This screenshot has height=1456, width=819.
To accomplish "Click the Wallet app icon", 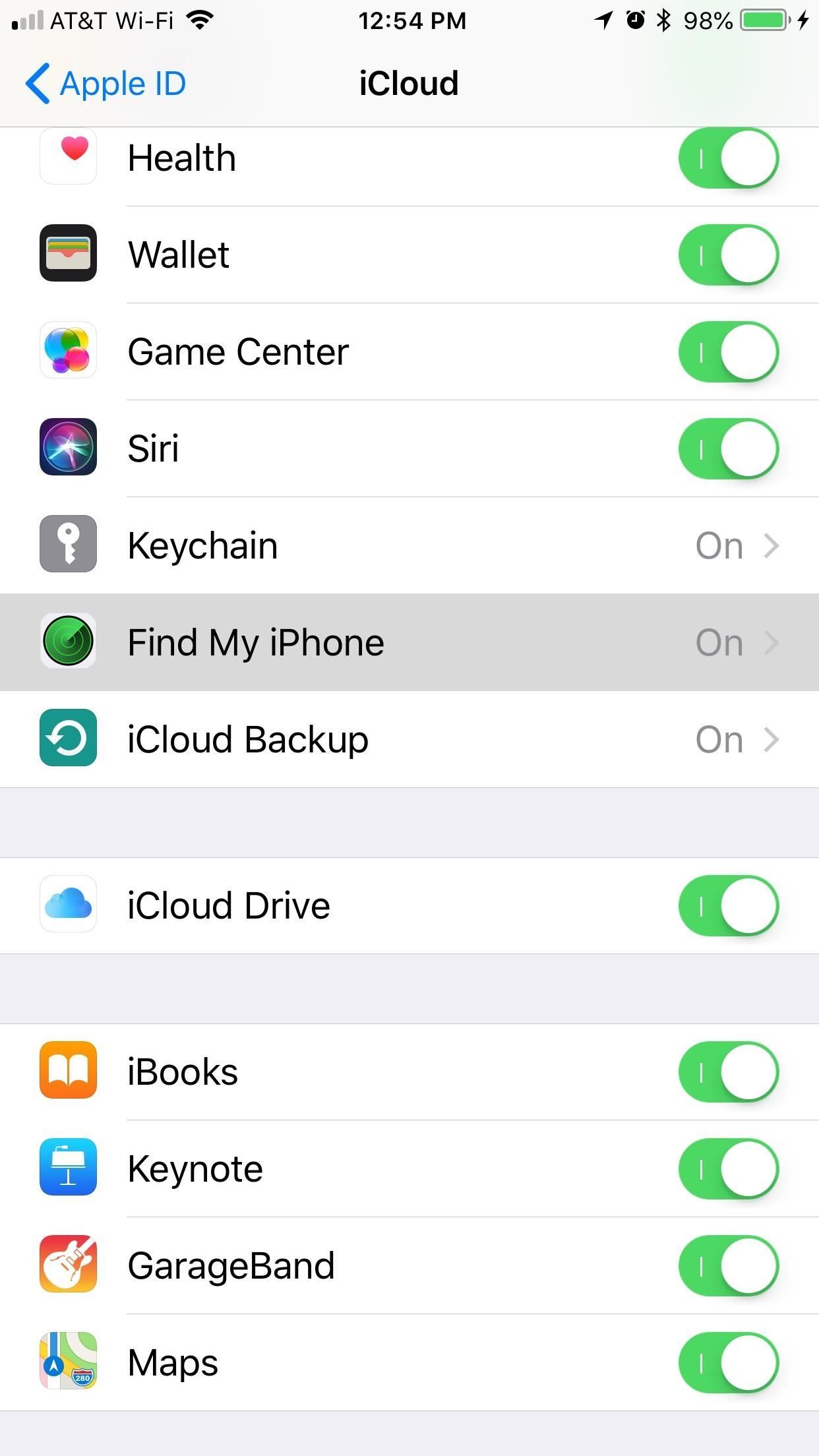I will (68, 254).
